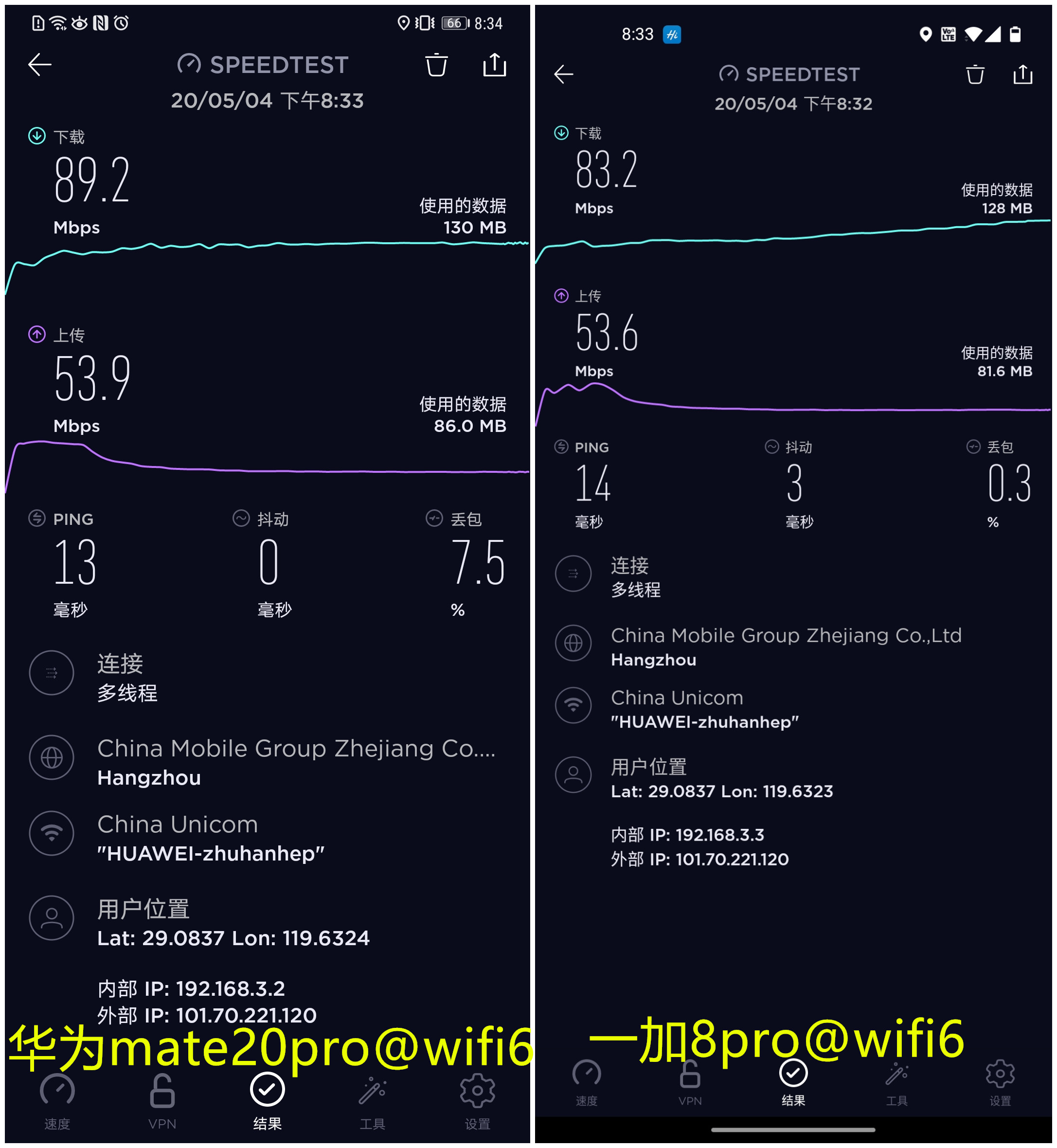Screen dimensions: 1057x1148
Task: Click the globe icon next to China Mobile
Action: [52, 758]
